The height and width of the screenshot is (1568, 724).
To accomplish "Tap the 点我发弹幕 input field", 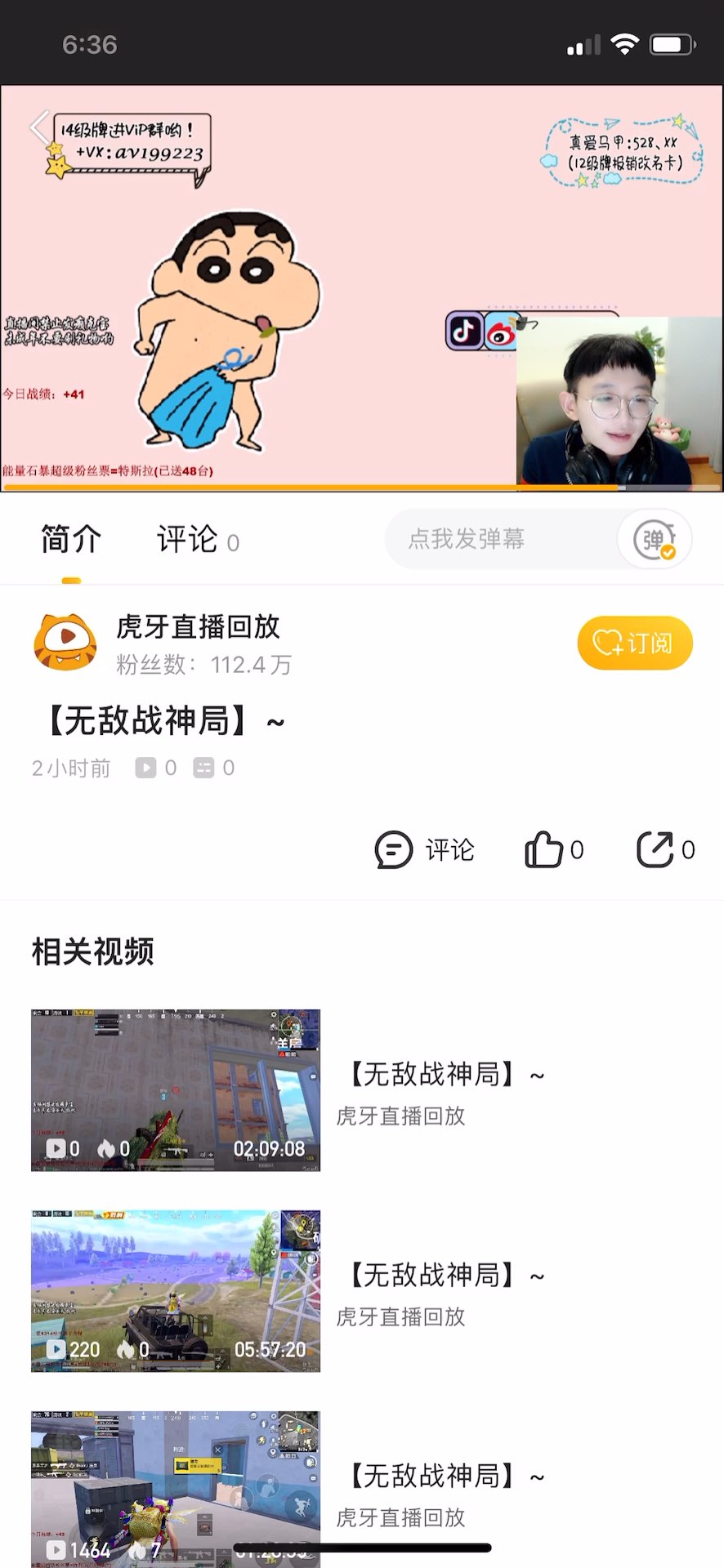I will (498, 539).
